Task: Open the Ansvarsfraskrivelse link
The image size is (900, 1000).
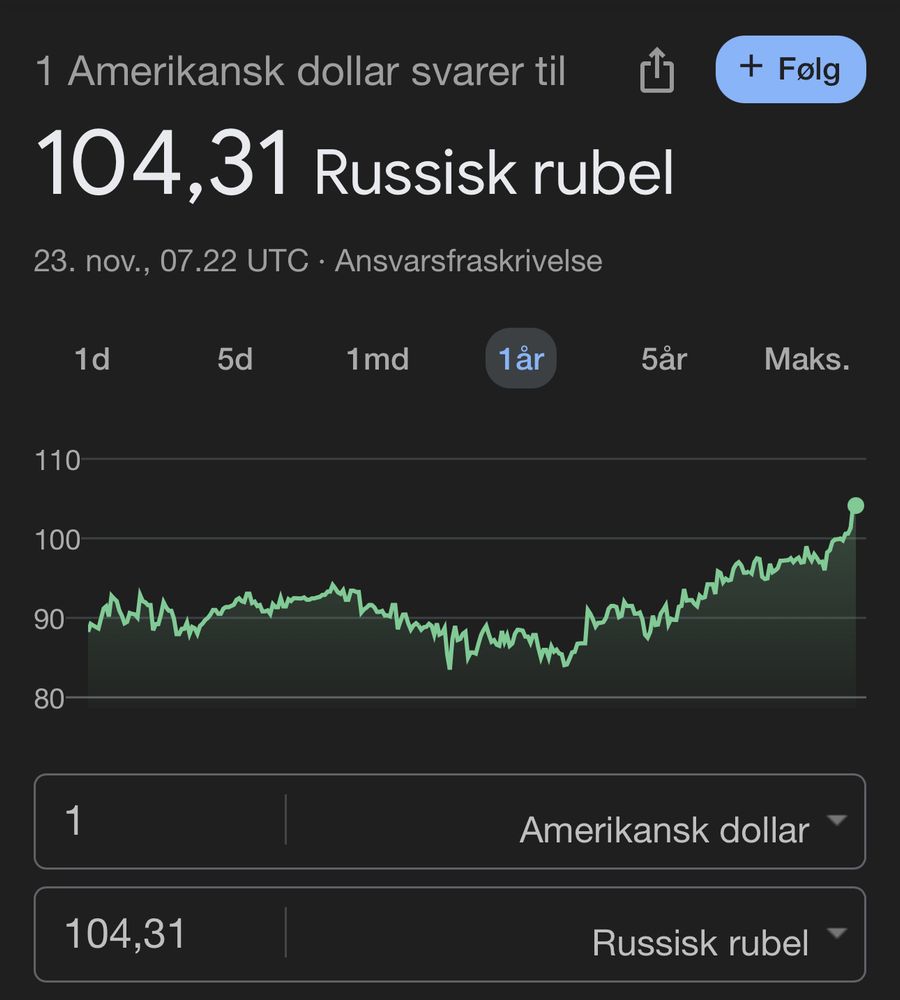Action: tap(468, 262)
